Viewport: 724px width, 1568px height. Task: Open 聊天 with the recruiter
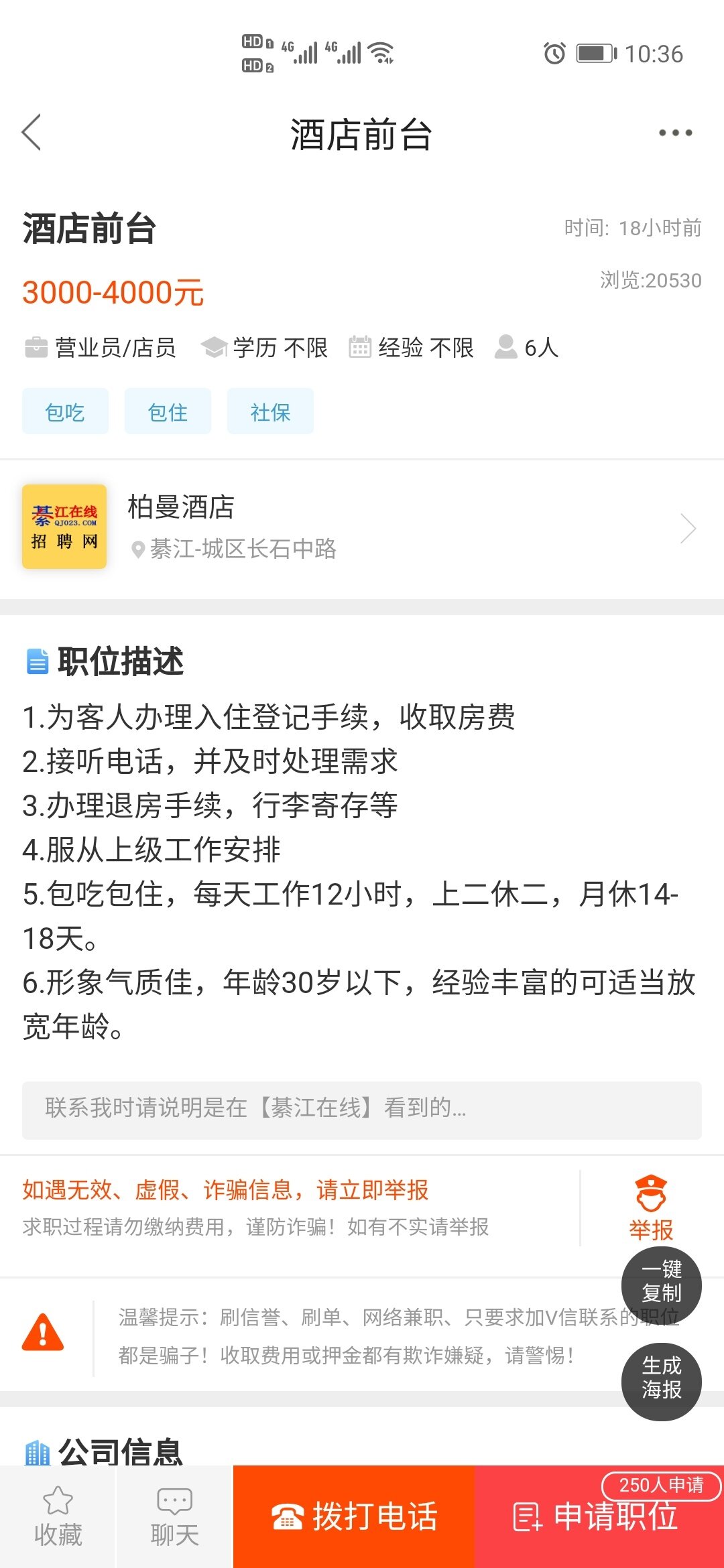174,1517
